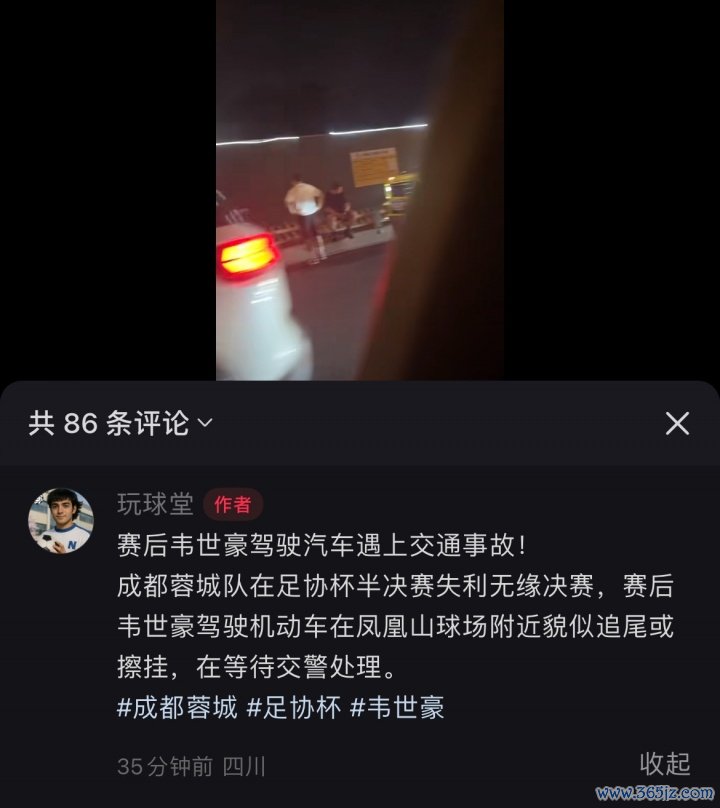Open the #韦世豪 hashtag
The image size is (720, 808).
[x=396, y=708]
